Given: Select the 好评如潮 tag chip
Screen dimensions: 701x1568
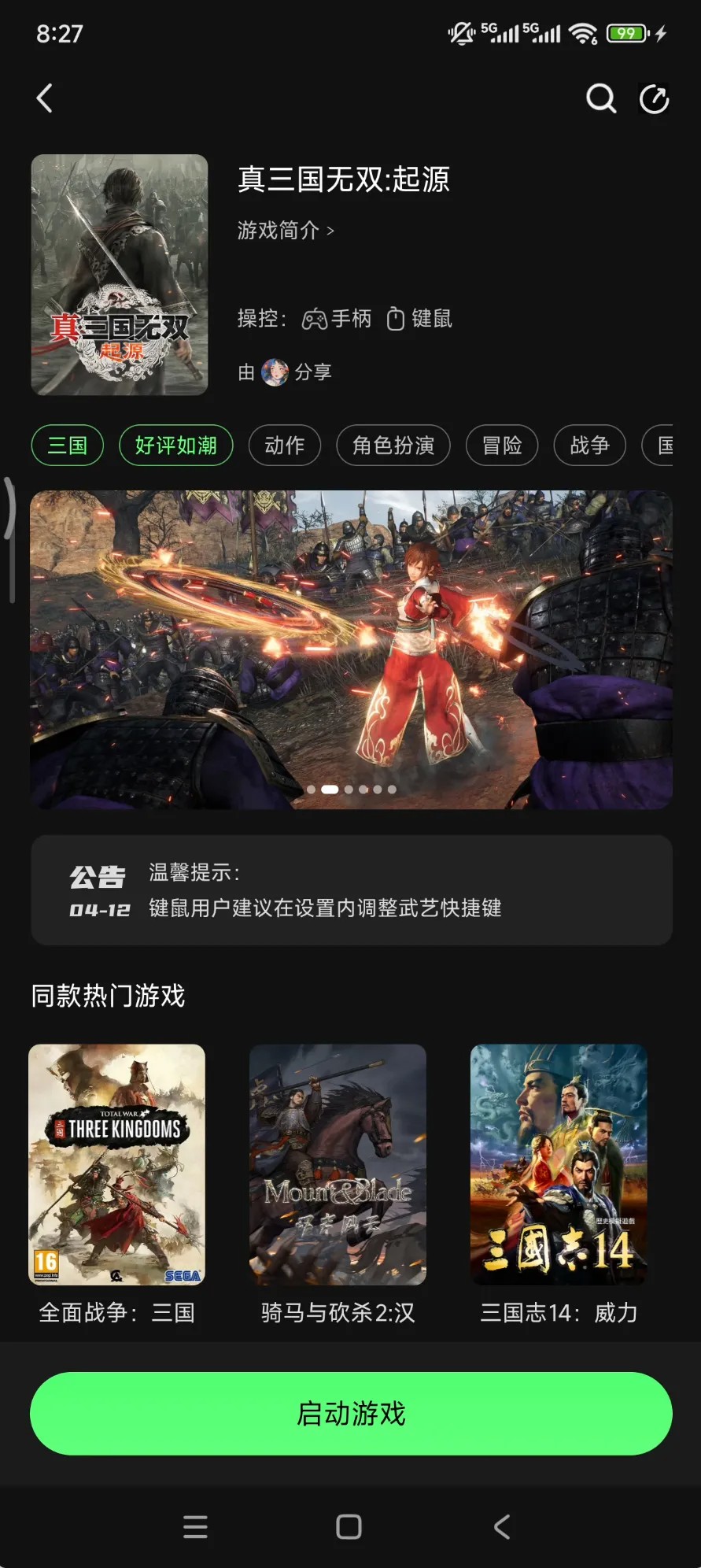Looking at the screenshot, I should click(x=175, y=446).
